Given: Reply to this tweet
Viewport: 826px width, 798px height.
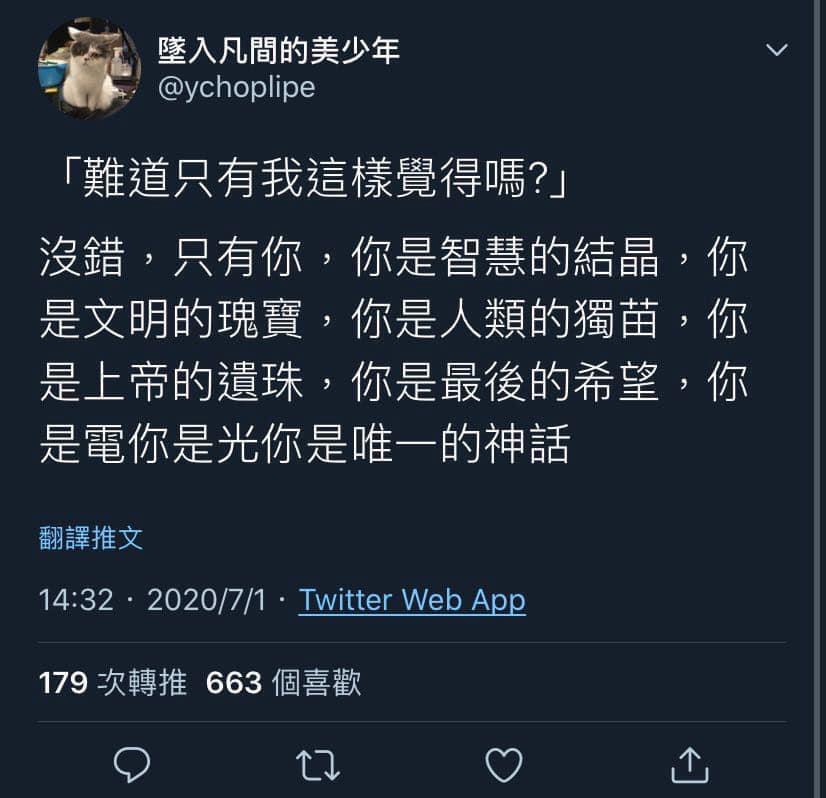Looking at the screenshot, I should (132, 765).
